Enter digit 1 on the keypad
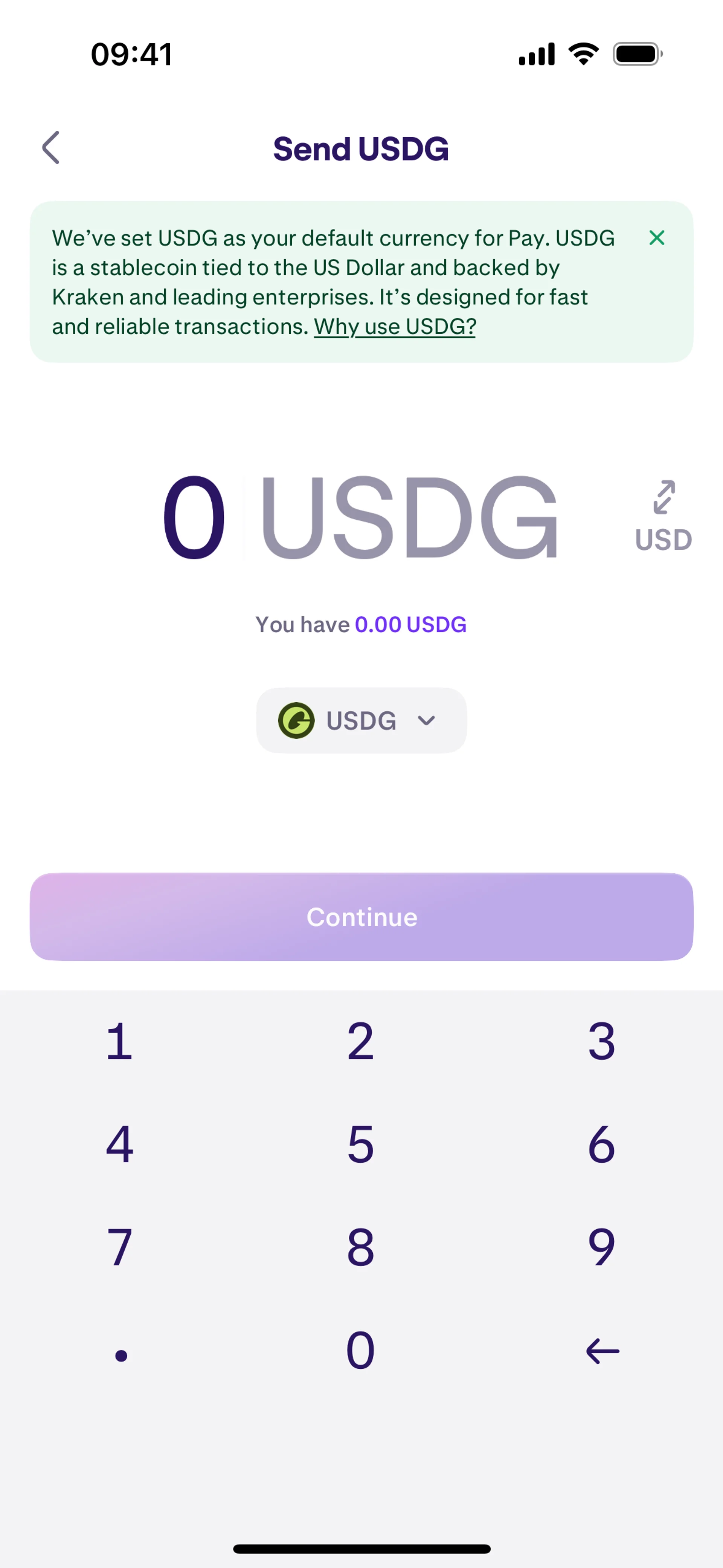 (x=120, y=1041)
